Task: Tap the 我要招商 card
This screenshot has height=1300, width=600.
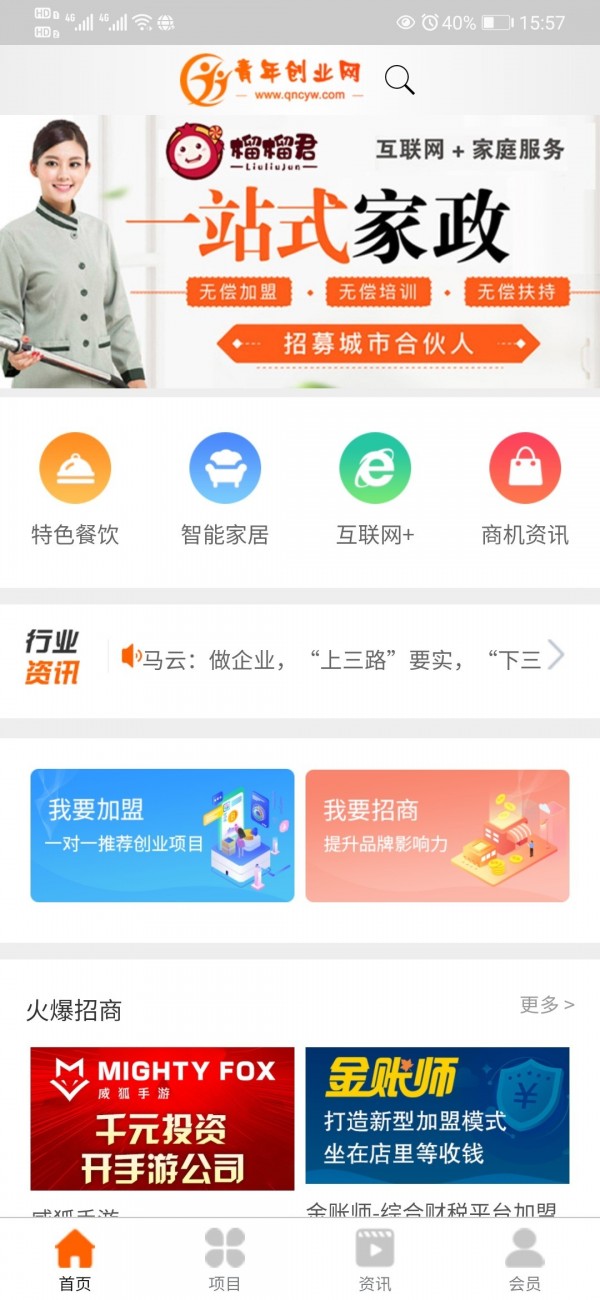Action: point(437,835)
